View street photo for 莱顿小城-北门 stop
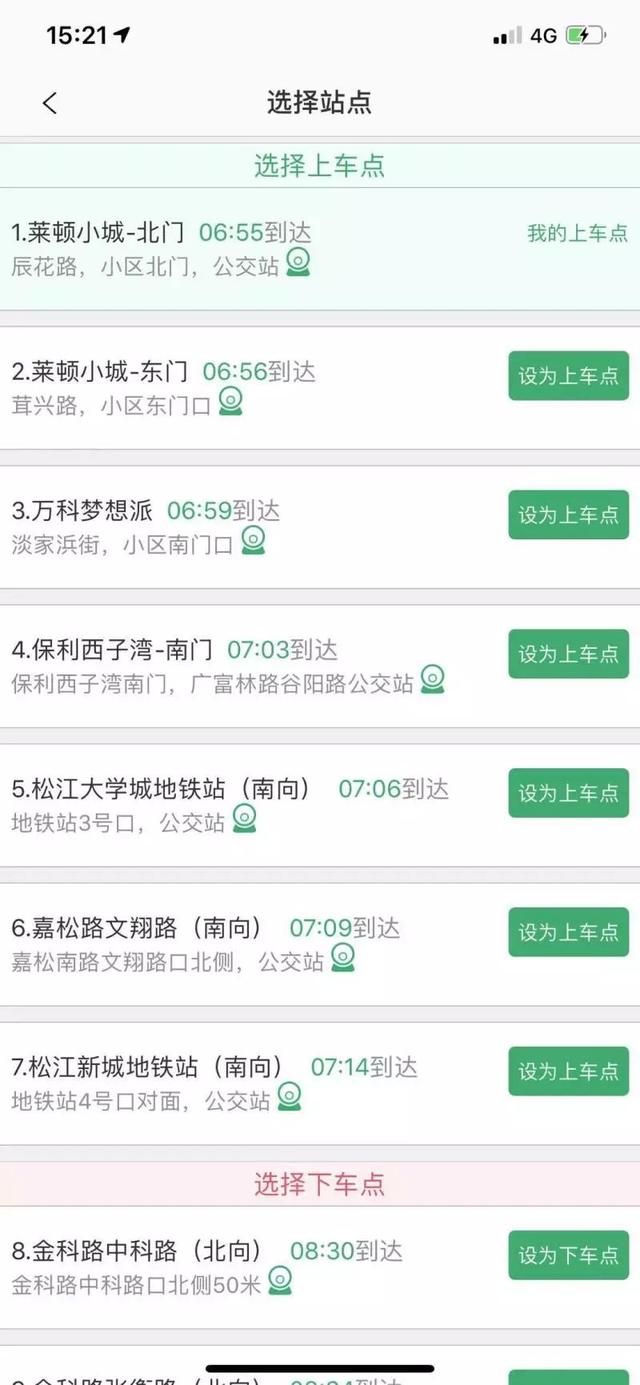Viewport: 640px width, 1385px height. 298,263
